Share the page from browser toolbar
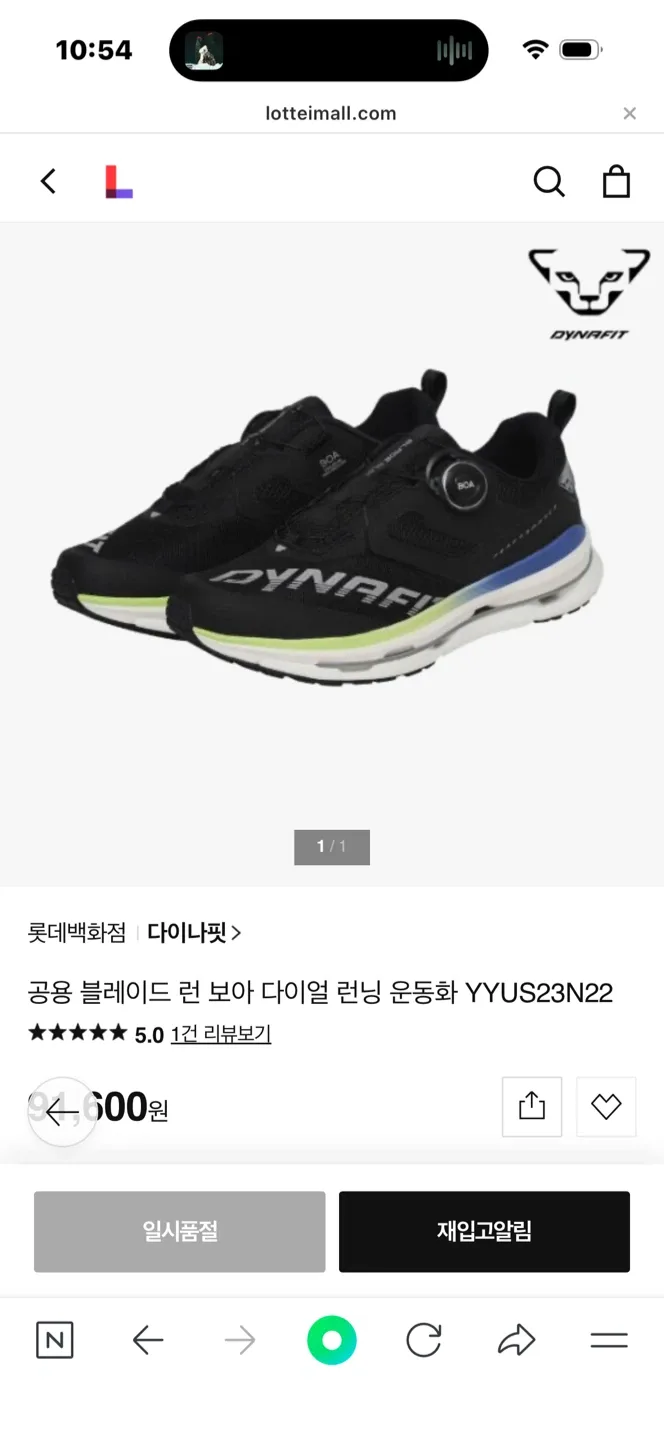 pyautogui.click(x=516, y=1340)
